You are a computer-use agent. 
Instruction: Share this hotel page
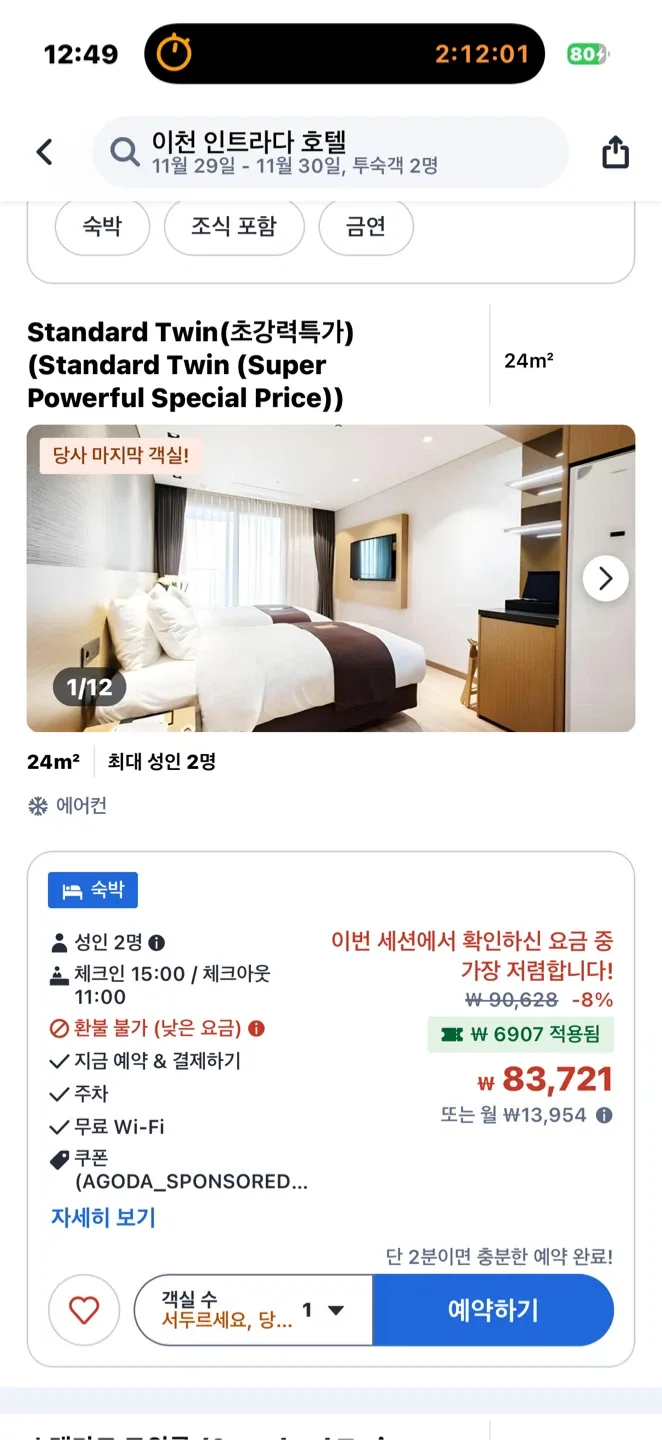pyautogui.click(x=615, y=152)
